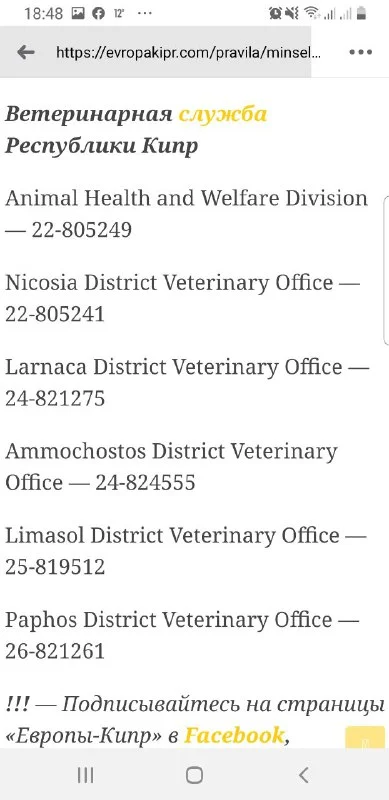Open the yellow 'служба' link
The image size is (389, 800).
222,114
